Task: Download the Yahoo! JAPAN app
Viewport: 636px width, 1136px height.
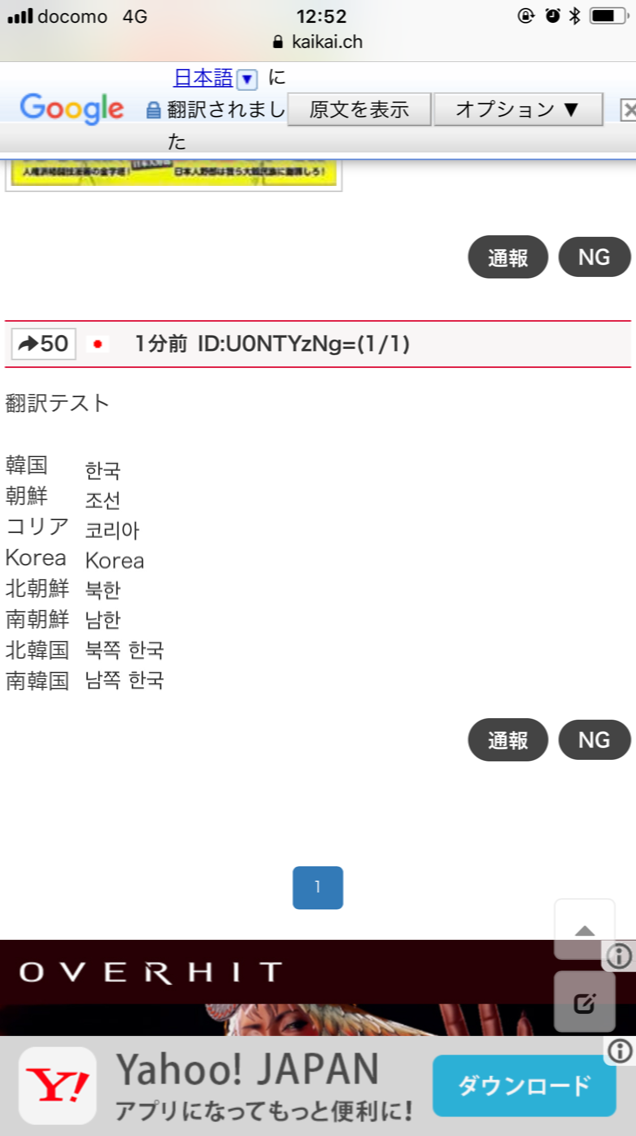Action: pos(524,1085)
